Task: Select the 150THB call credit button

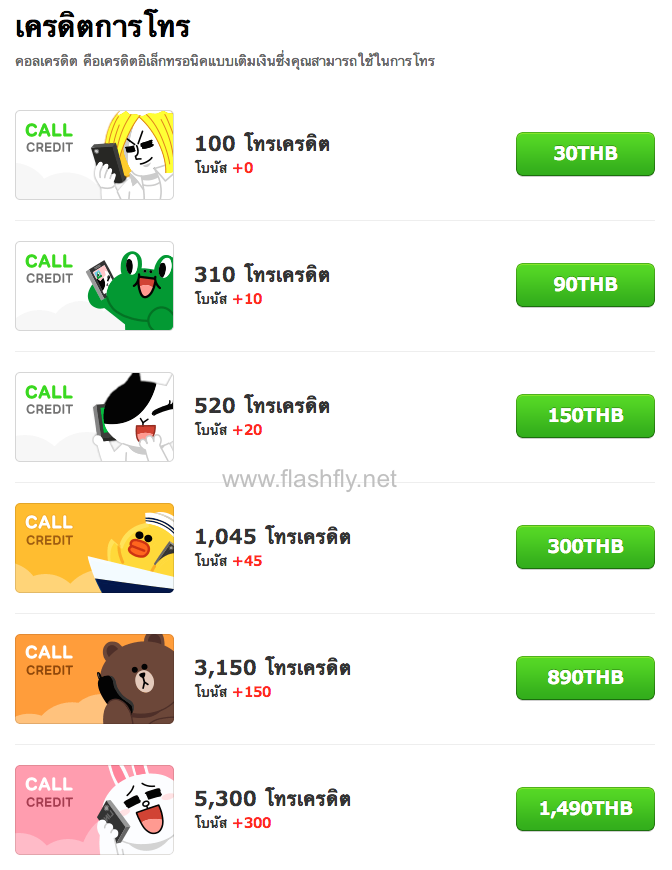Action: coord(585,416)
